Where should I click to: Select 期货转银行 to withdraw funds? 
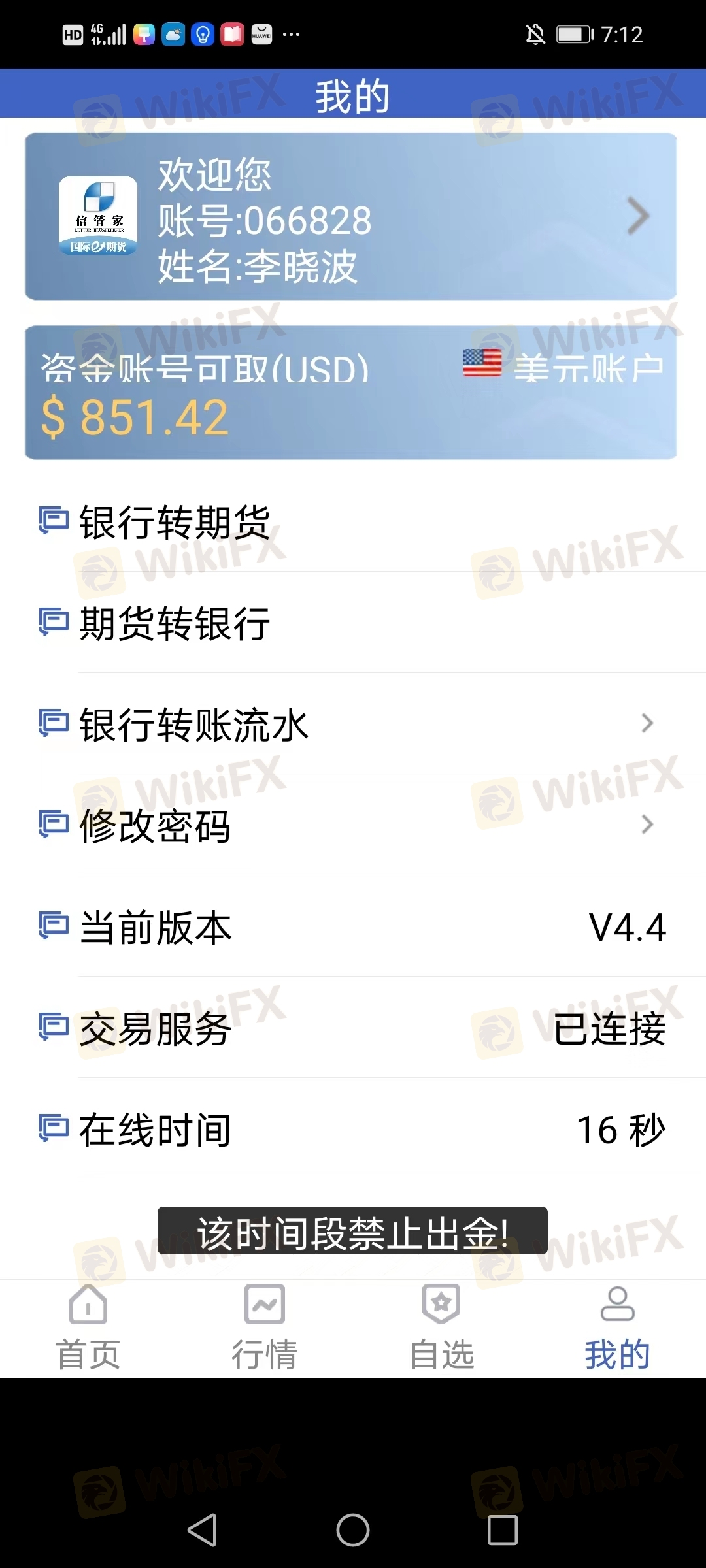[x=353, y=623]
